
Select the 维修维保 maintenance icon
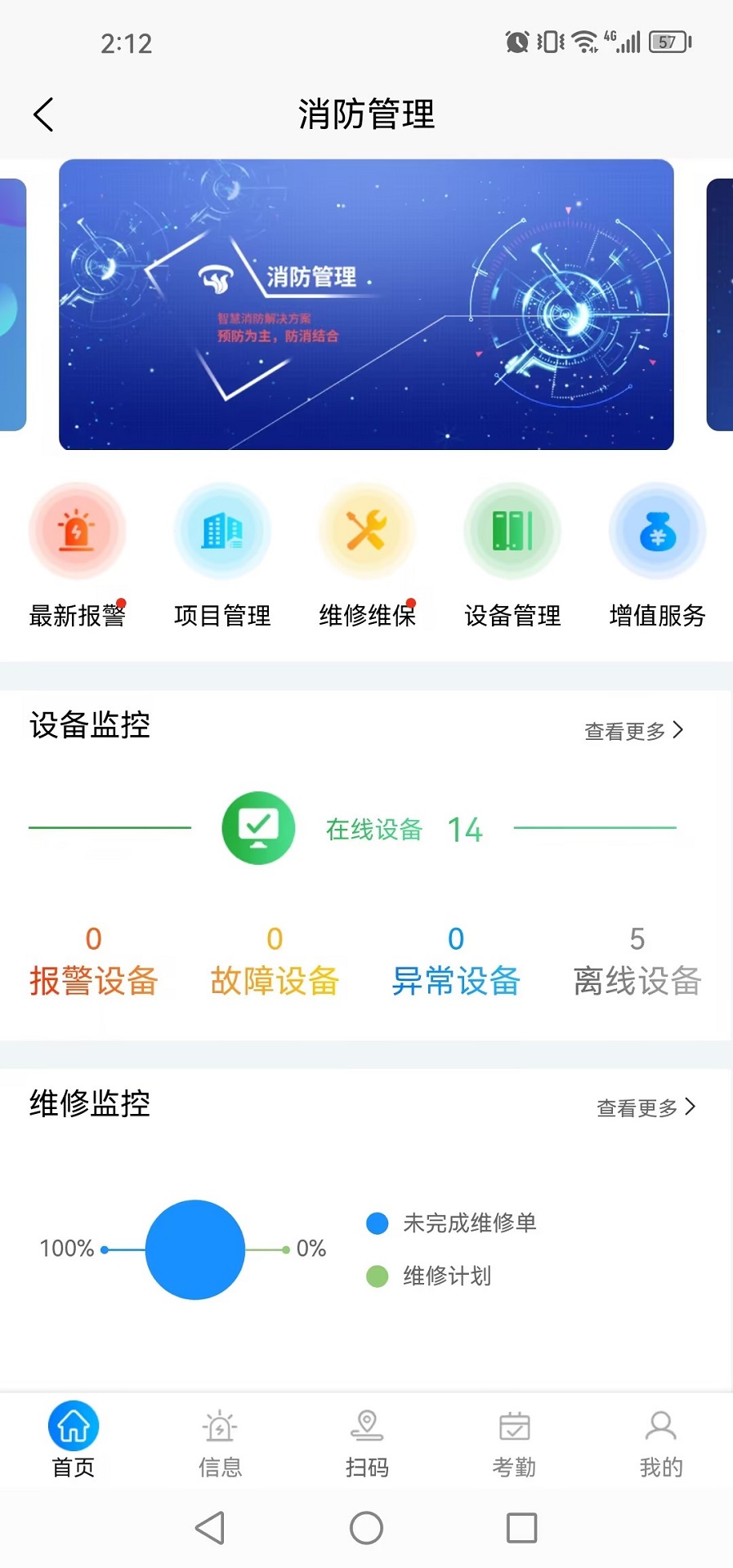point(367,530)
